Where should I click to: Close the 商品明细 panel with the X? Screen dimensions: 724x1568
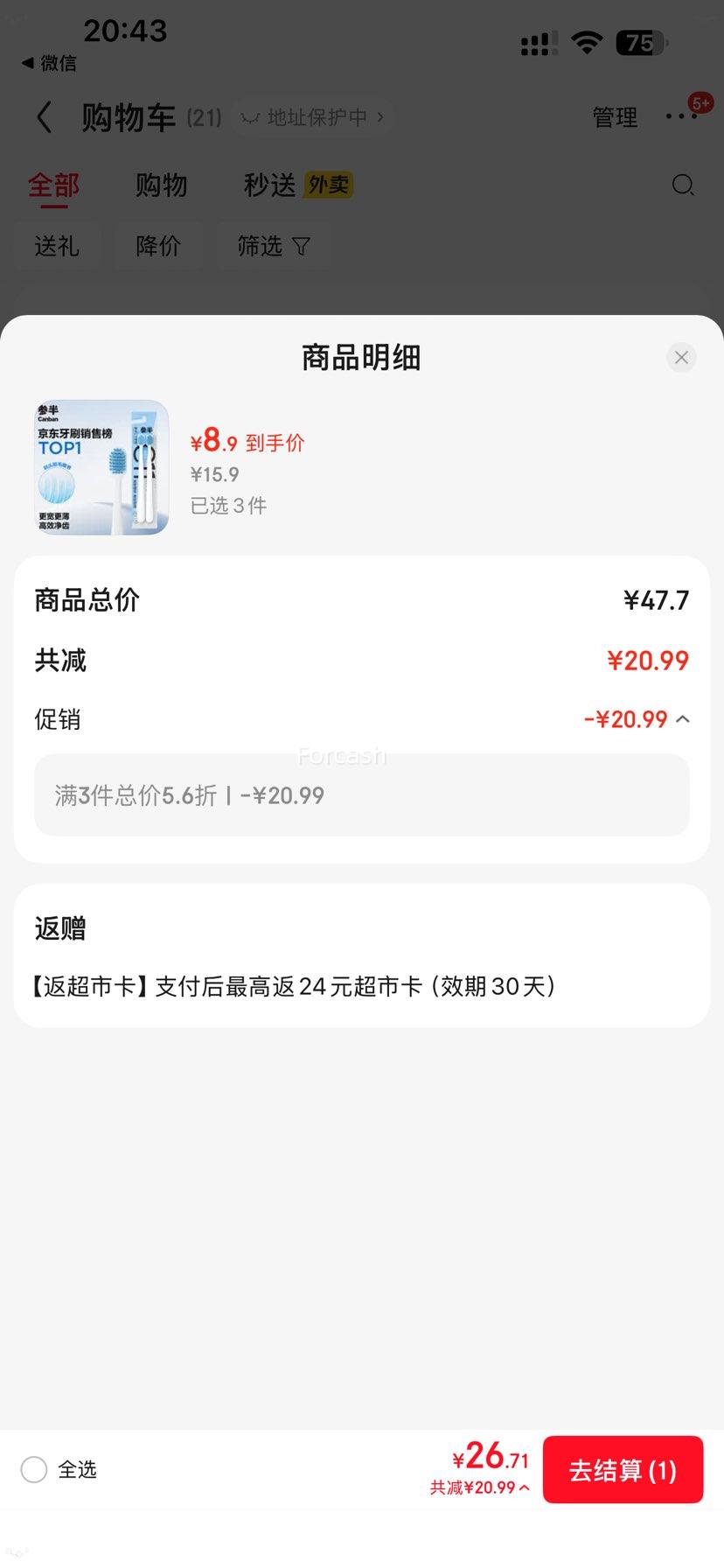tap(681, 357)
